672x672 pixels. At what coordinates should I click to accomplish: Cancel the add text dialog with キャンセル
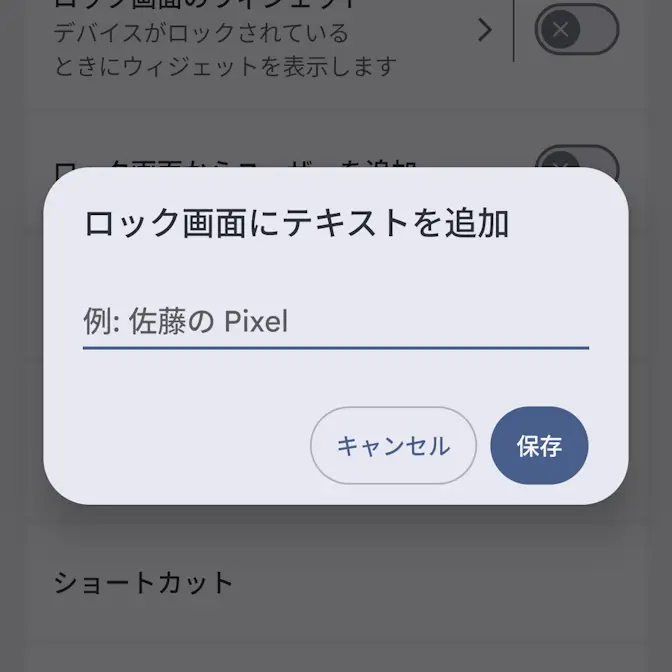(x=393, y=446)
